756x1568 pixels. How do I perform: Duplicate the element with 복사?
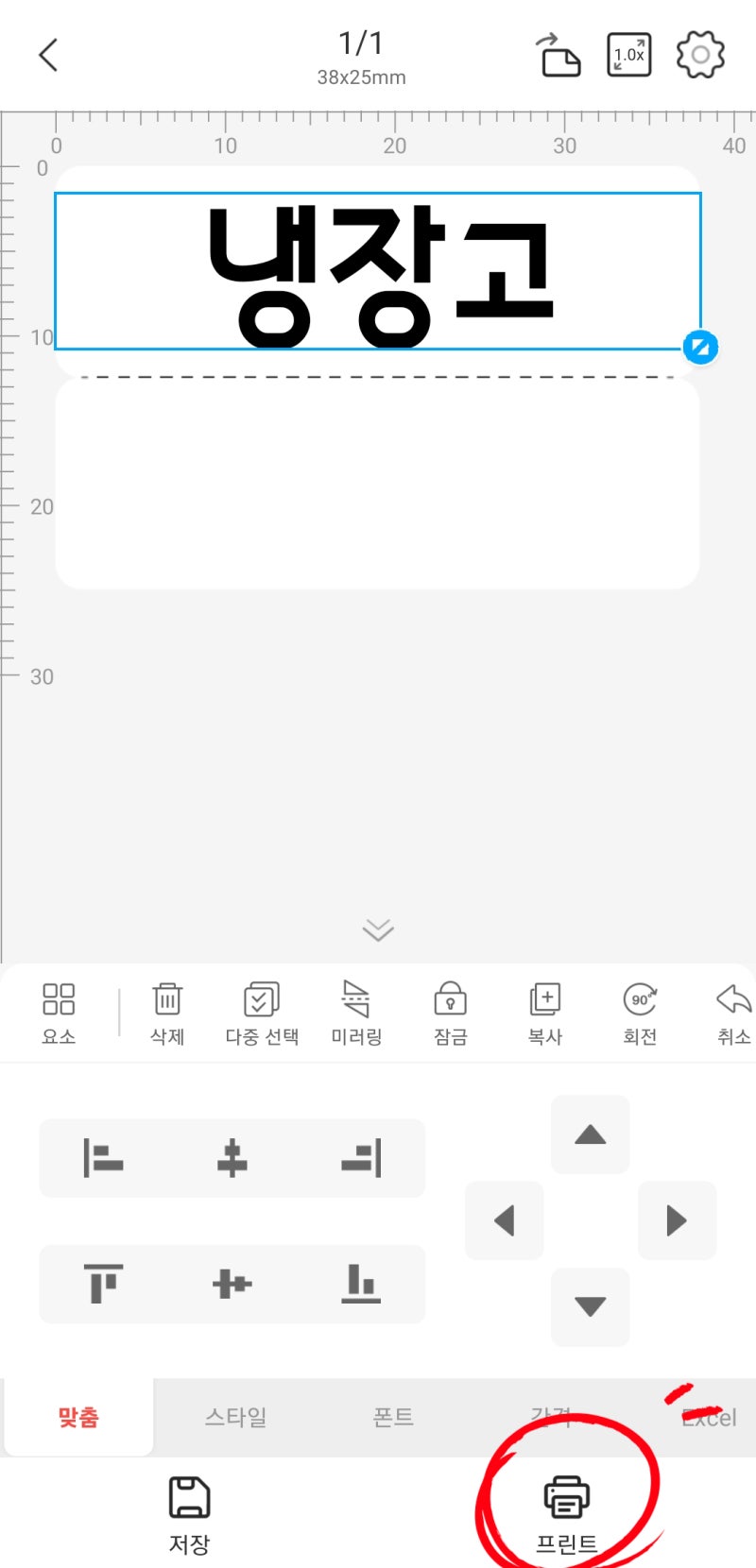(545, 1013)
